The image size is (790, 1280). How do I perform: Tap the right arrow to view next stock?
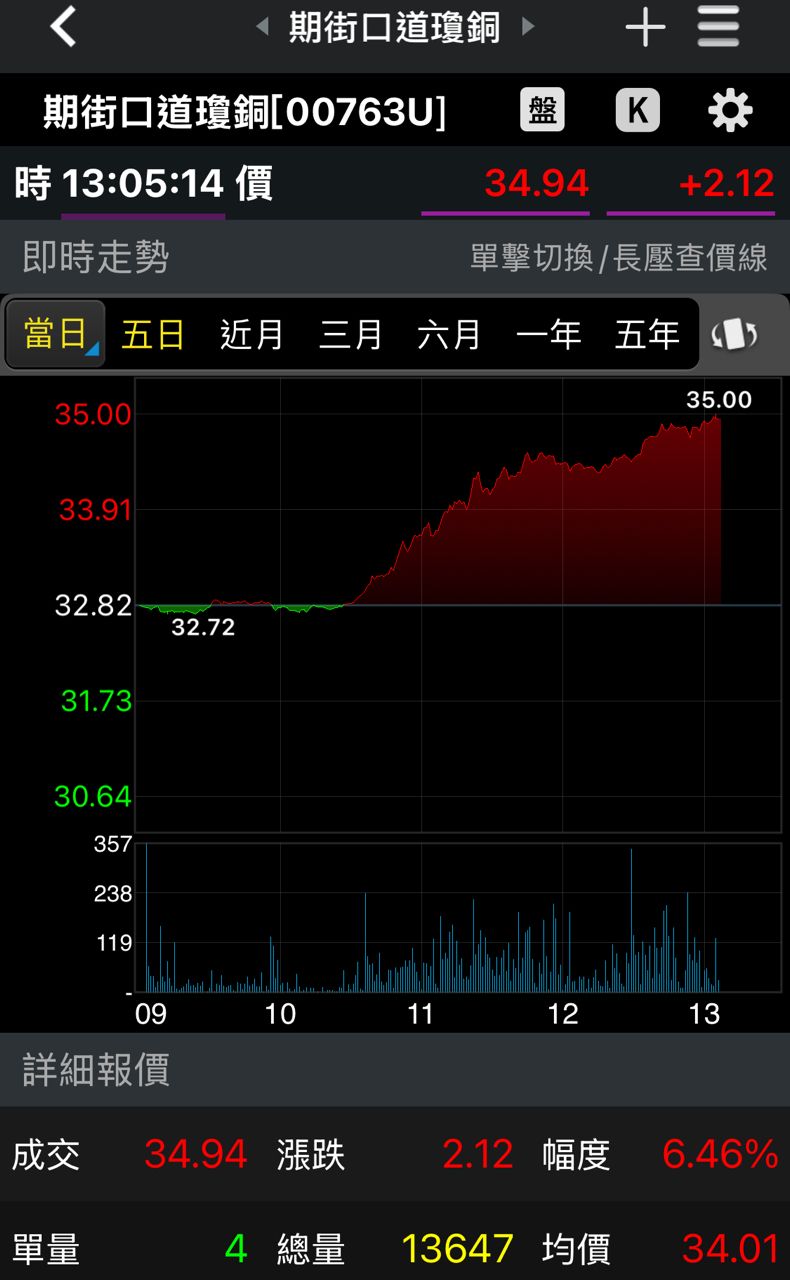click(527, 27)
